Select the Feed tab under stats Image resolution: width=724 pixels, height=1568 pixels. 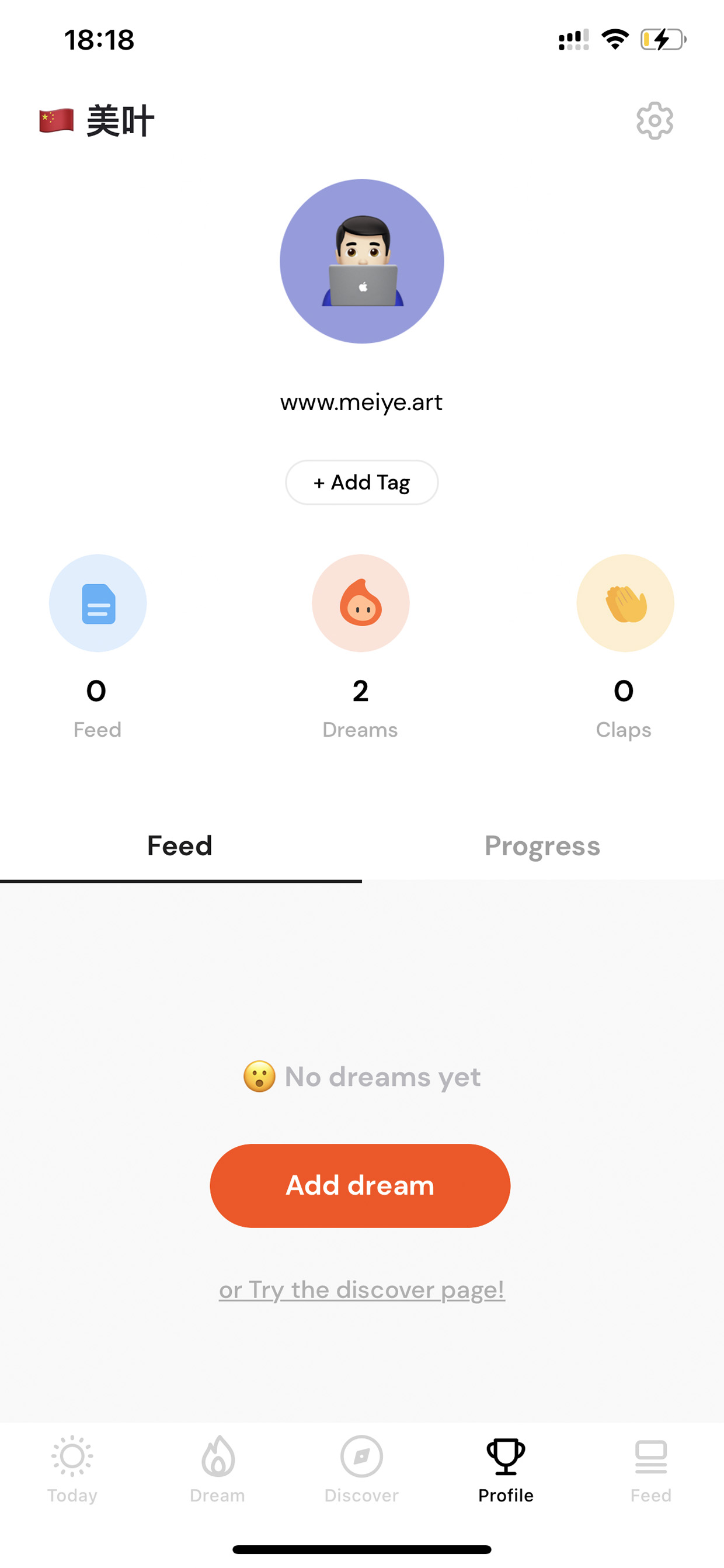click(180, 846)
